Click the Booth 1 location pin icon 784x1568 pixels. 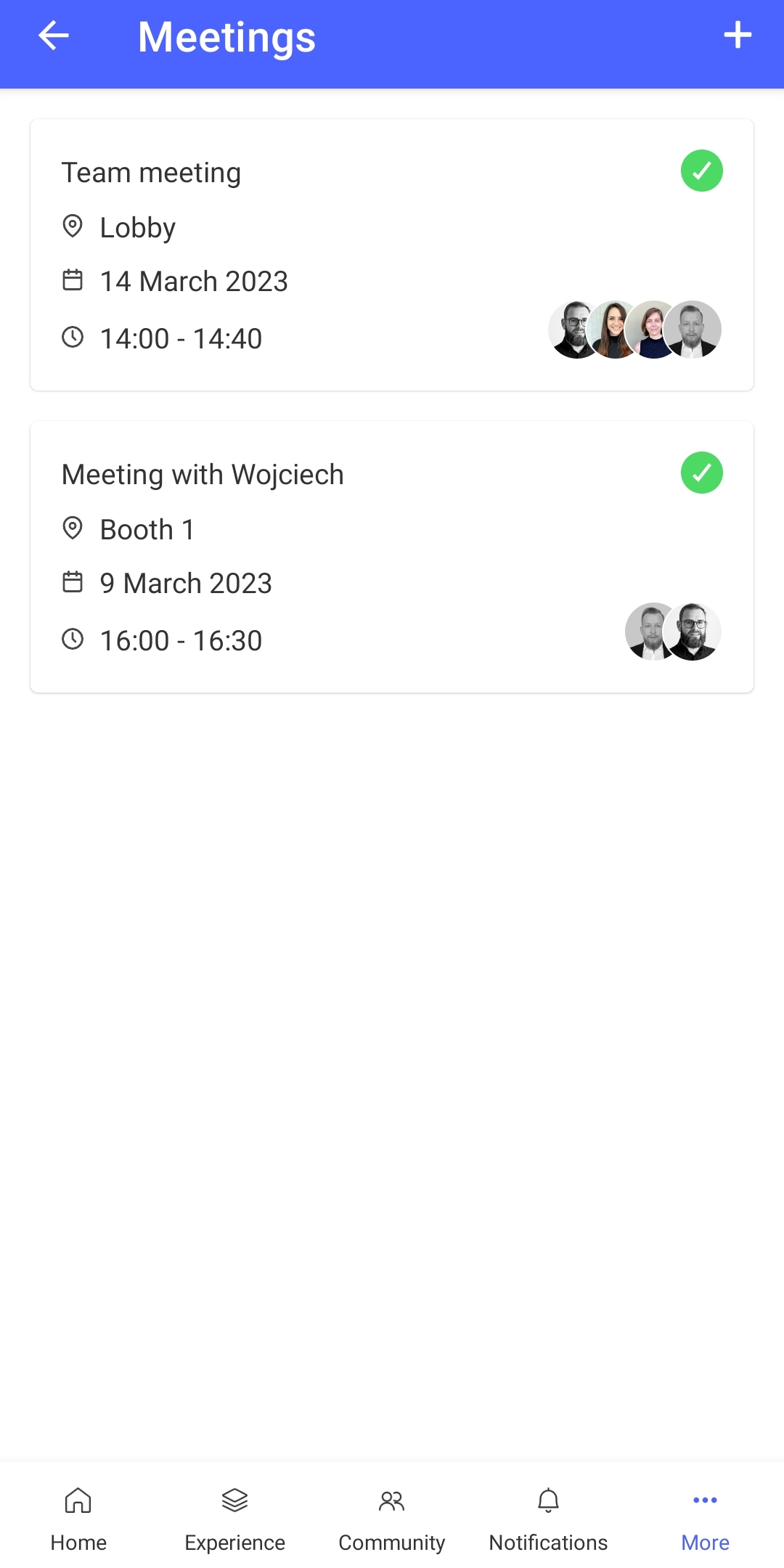(73, 528)
